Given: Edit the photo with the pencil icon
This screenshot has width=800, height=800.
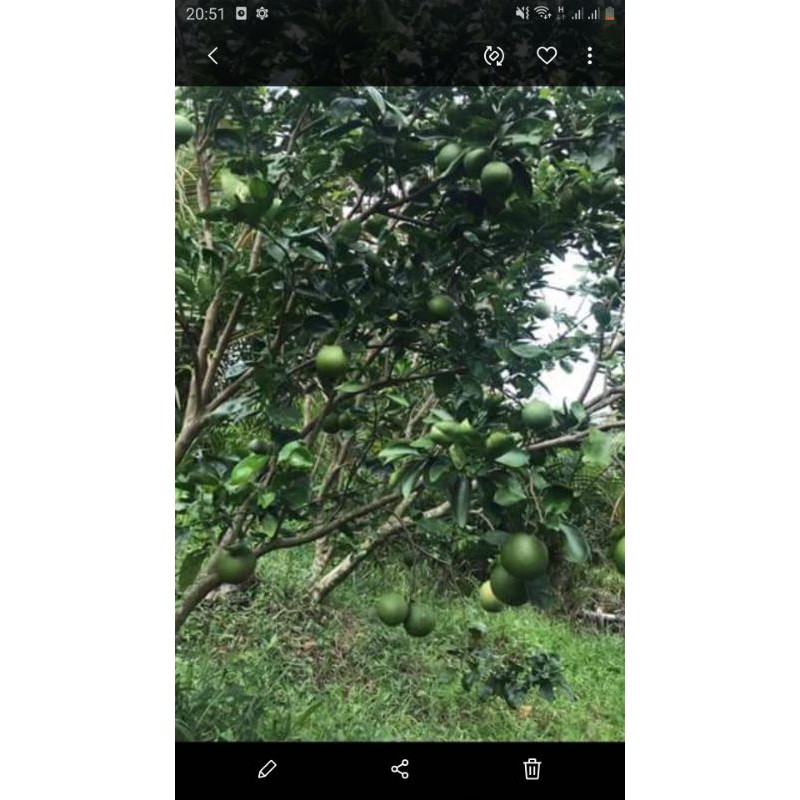Looking at the screenshot, I should (267, 768).
